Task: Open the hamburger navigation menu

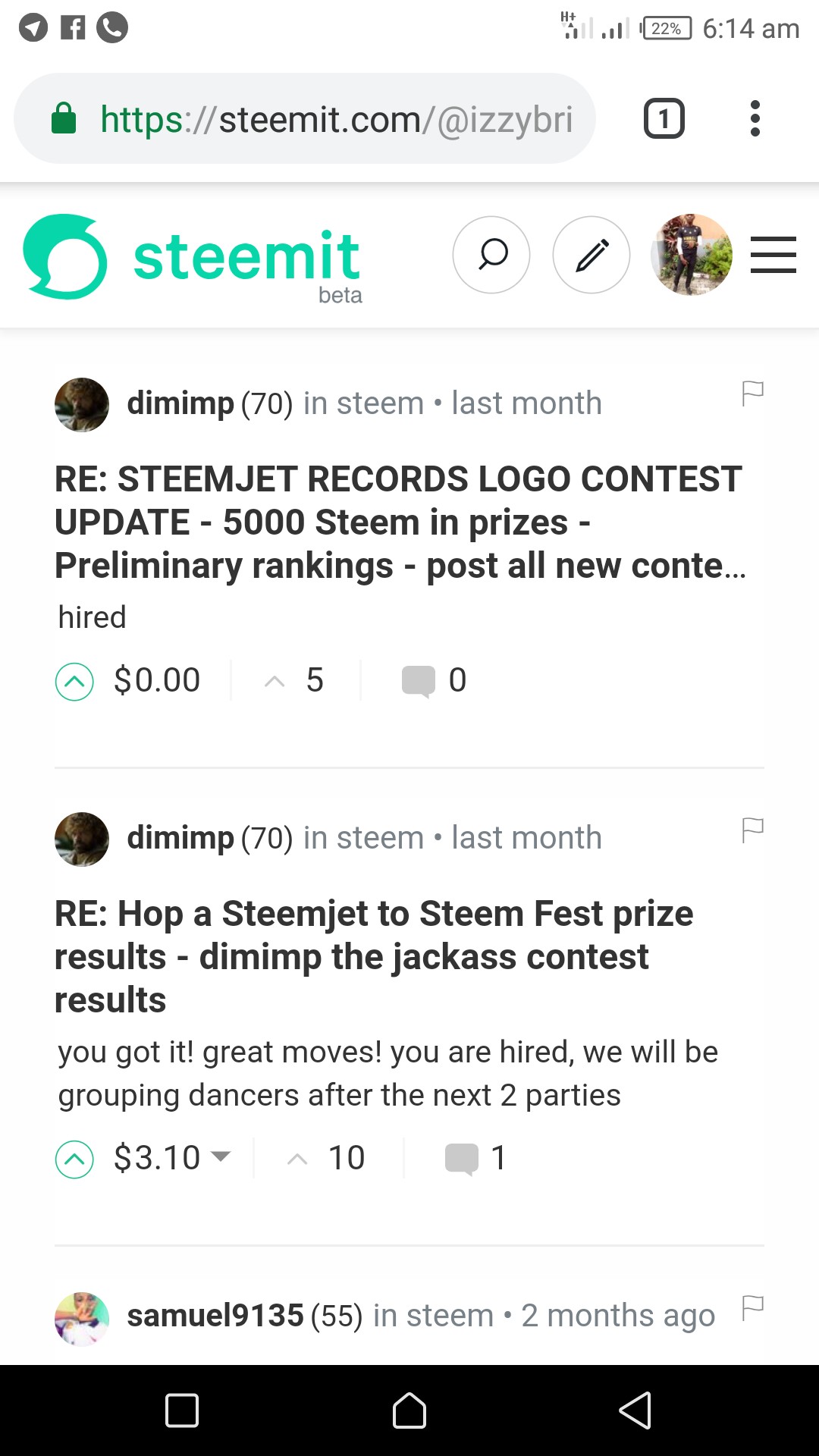Action: pos(773,256)
